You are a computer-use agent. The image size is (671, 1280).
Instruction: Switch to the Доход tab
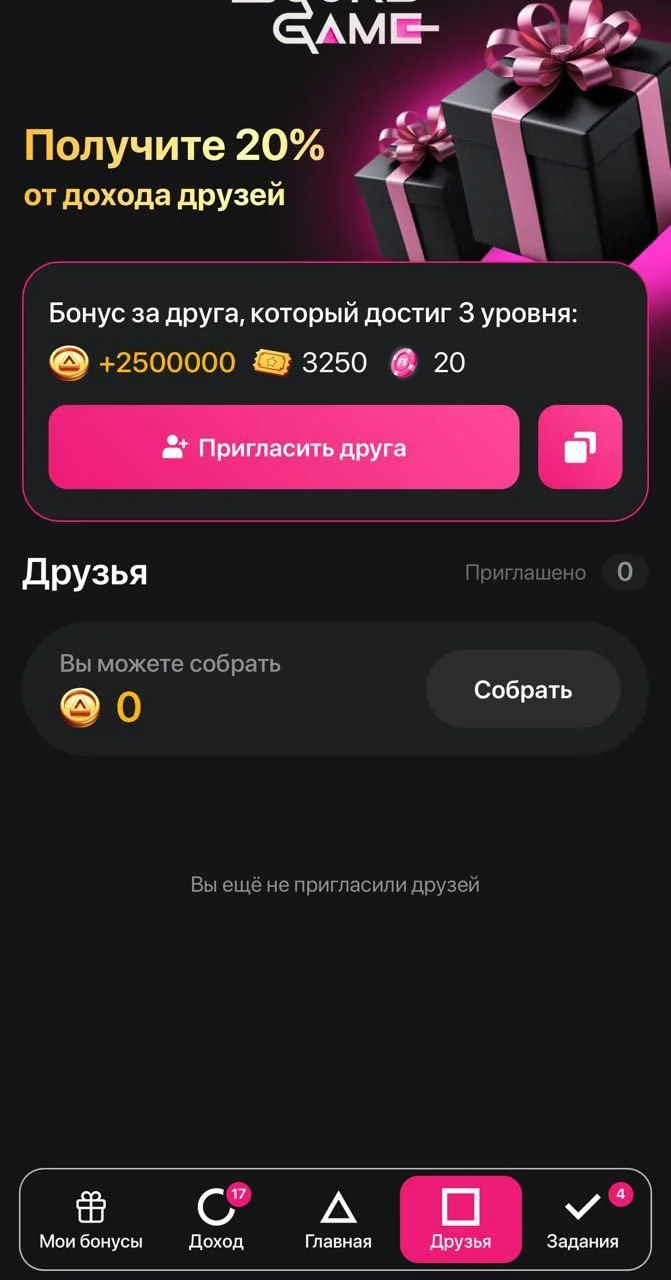pos(216,1220)
